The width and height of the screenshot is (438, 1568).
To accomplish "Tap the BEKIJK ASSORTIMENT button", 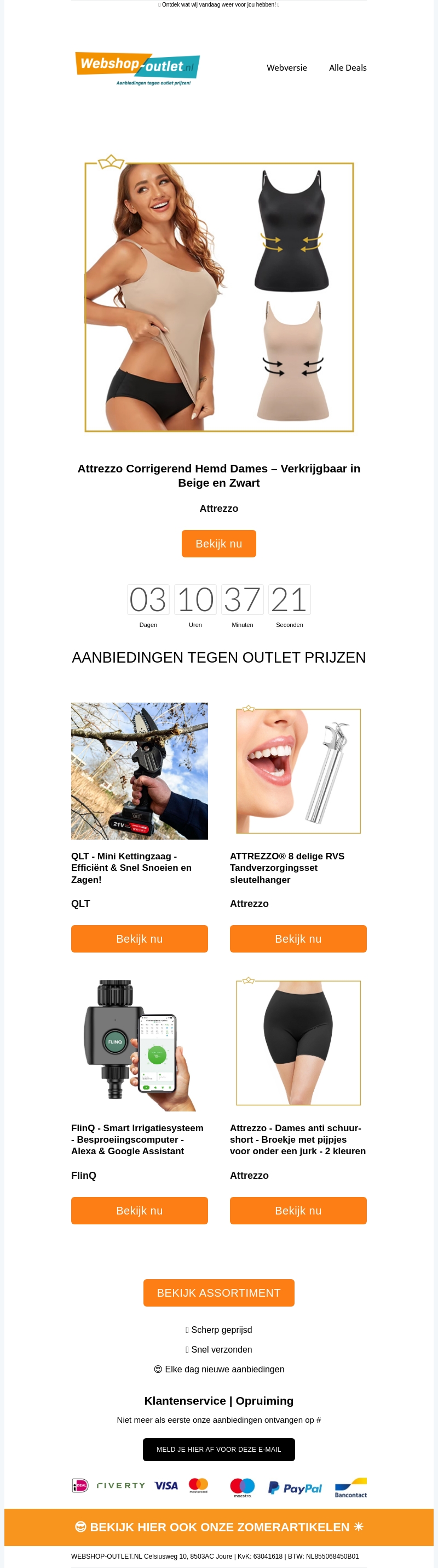I will (x=218, y=1292).
